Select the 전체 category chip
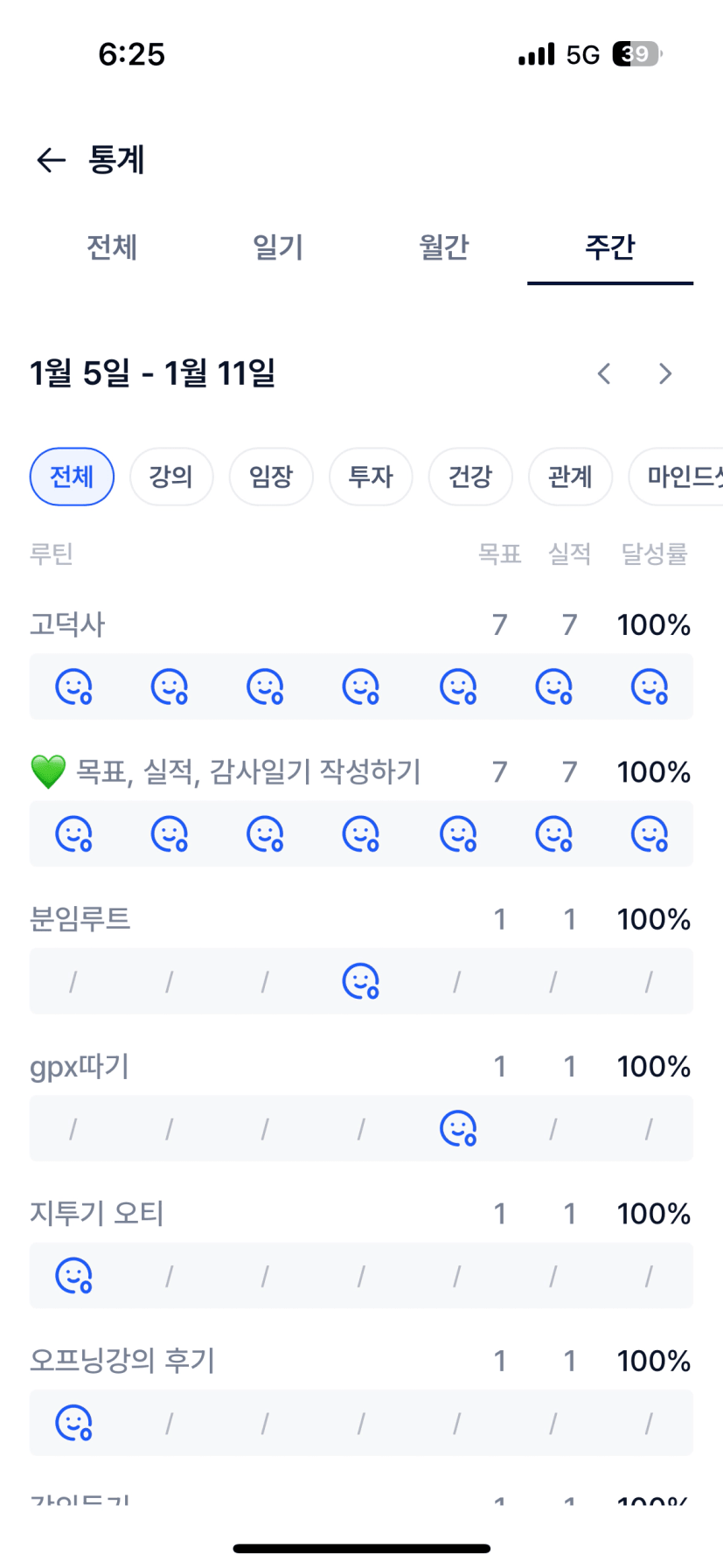This screenshot has height=1568, width=723. 72,477
